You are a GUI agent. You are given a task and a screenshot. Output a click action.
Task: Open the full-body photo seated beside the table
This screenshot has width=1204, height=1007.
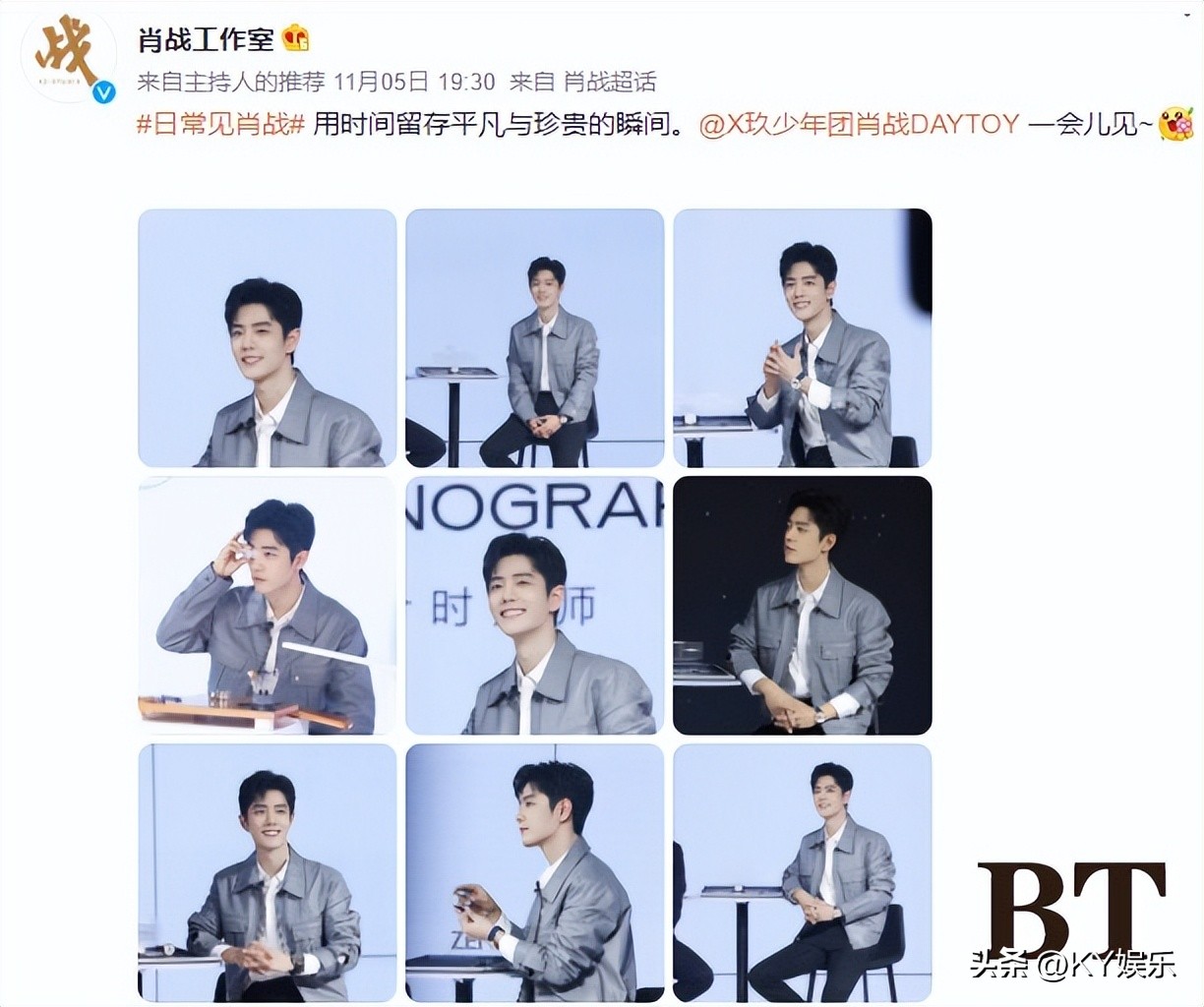click(534, 337)
